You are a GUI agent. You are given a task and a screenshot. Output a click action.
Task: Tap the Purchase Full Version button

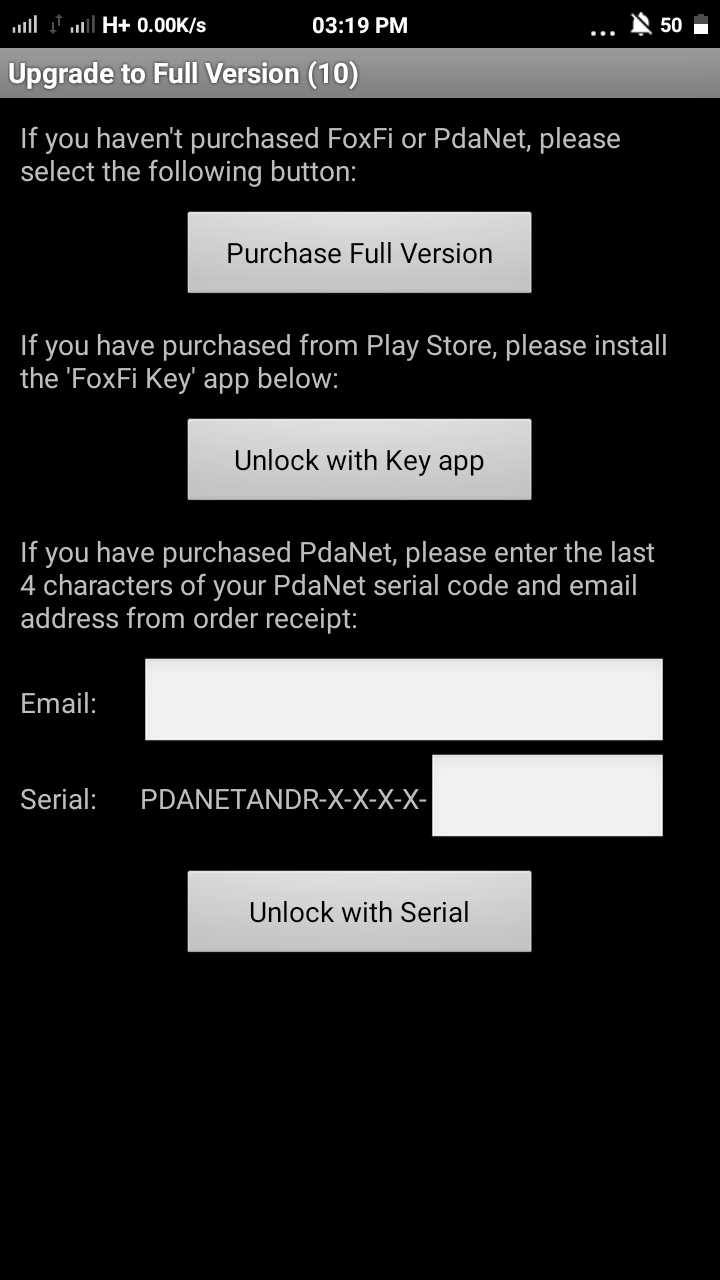[359, 252]
